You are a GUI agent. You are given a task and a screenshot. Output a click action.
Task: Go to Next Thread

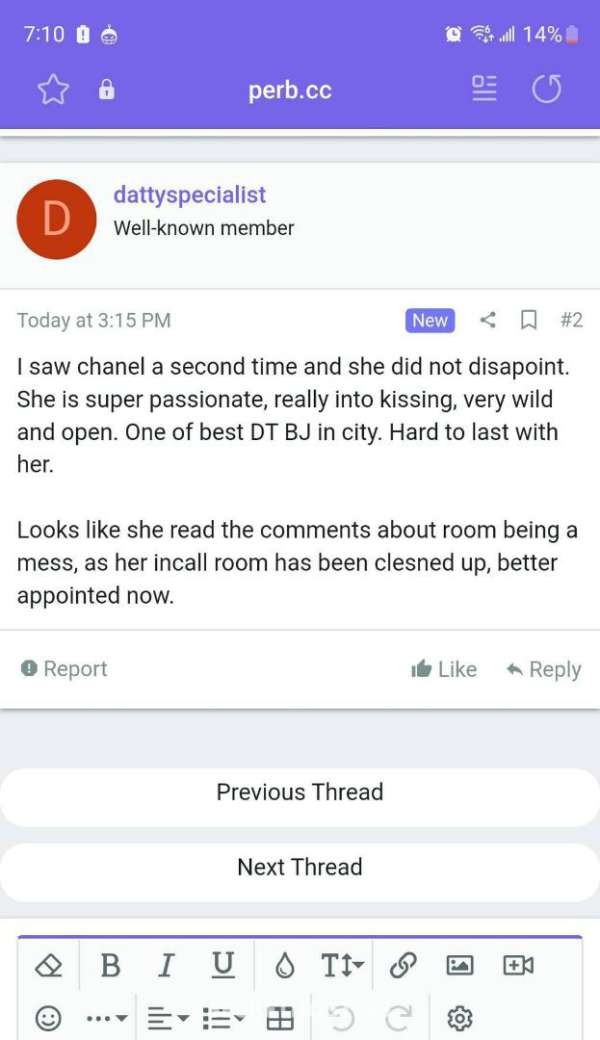[x=300, y=867]
